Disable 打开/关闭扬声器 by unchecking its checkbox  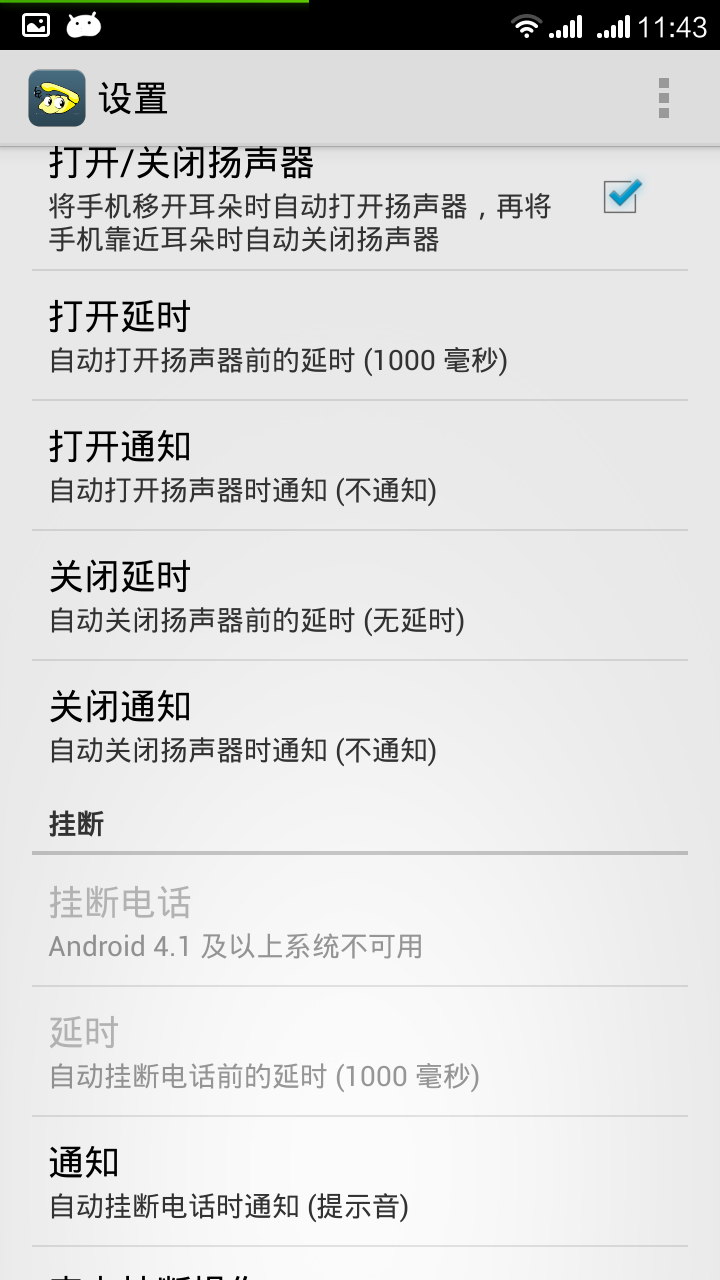(620, 198)
